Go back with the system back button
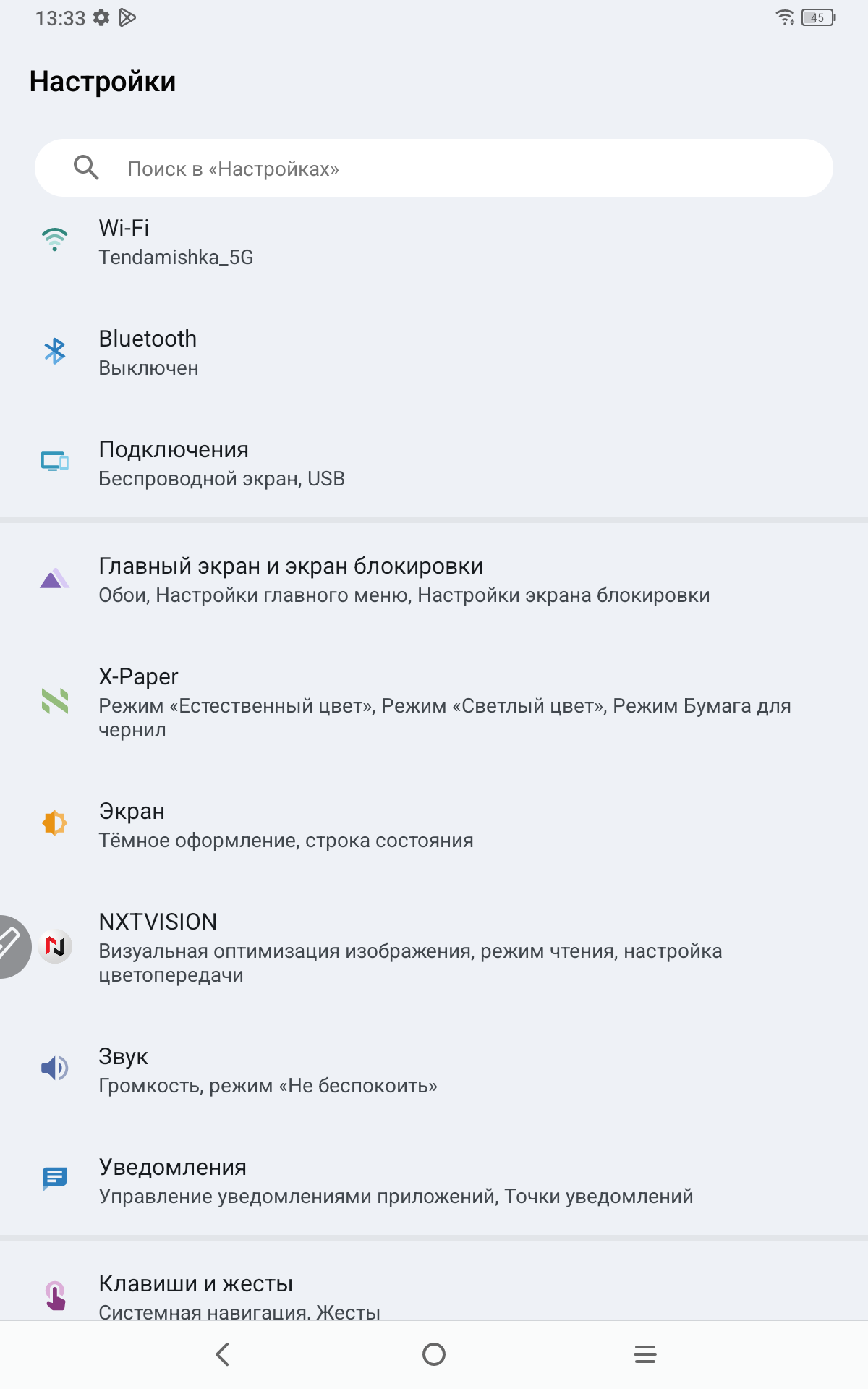868x1389 pixels. click(x=223, y=1354)
